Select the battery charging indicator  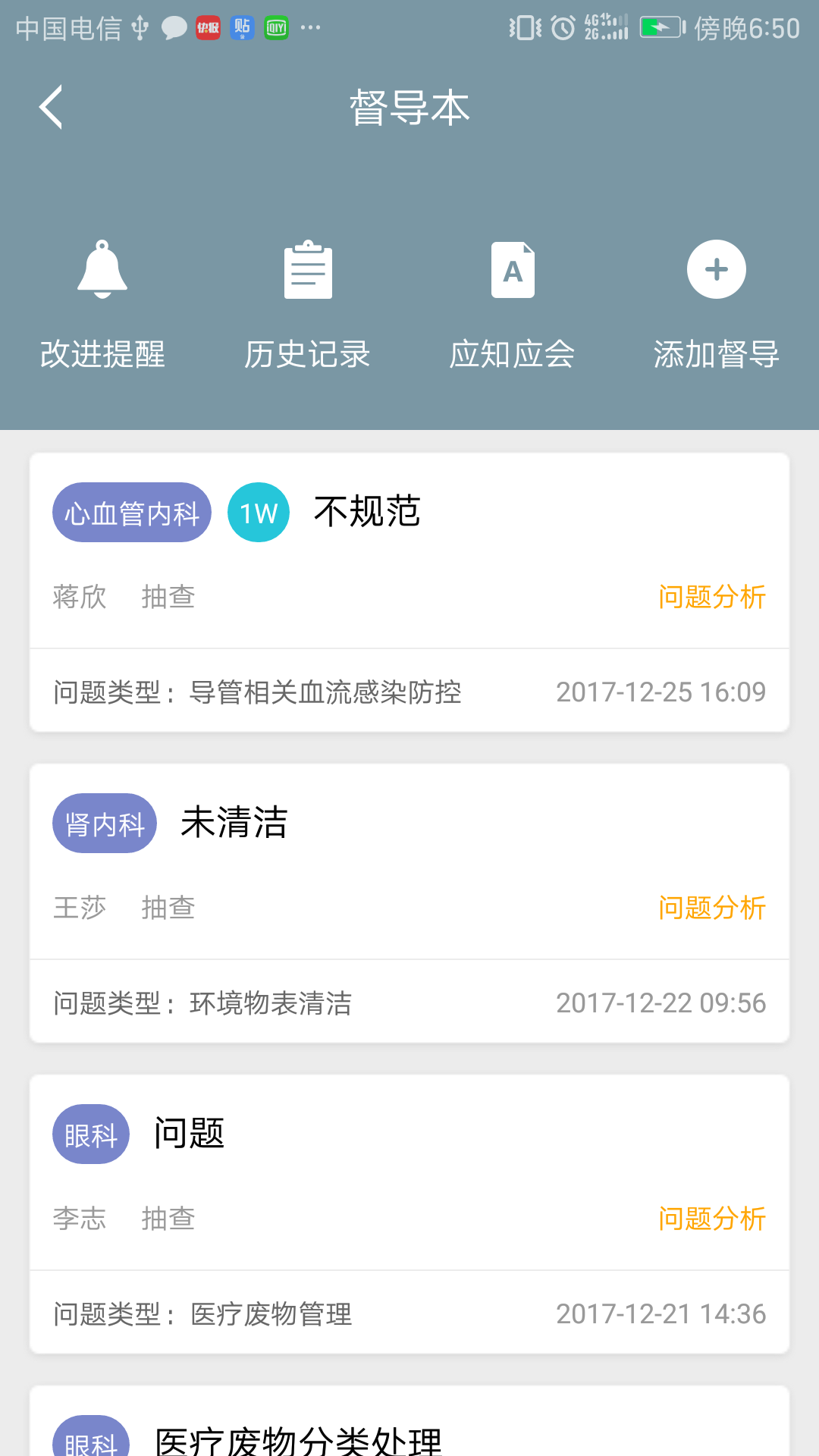658,27
